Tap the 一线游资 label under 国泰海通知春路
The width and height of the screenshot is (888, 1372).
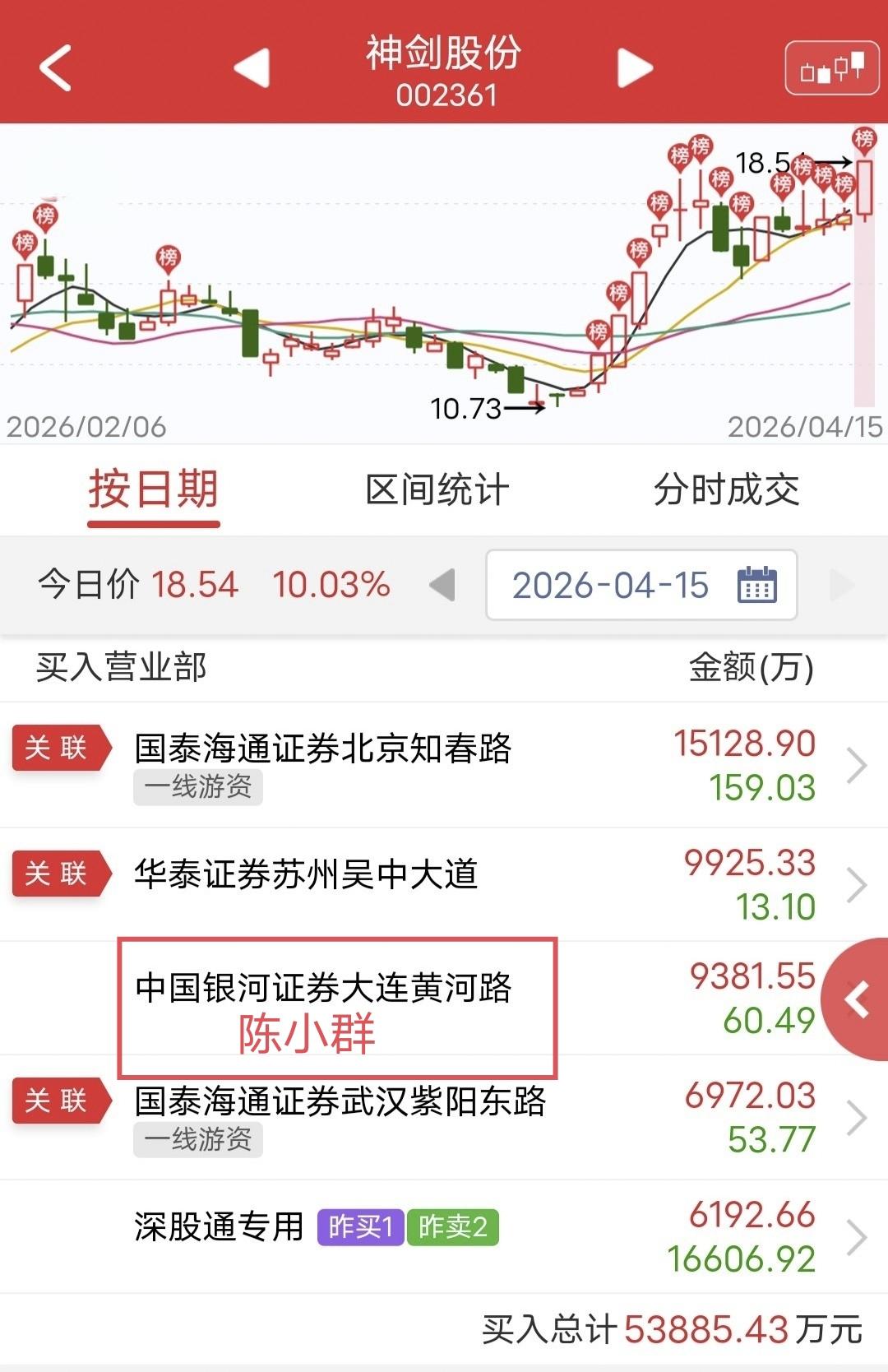click(197, 787)
